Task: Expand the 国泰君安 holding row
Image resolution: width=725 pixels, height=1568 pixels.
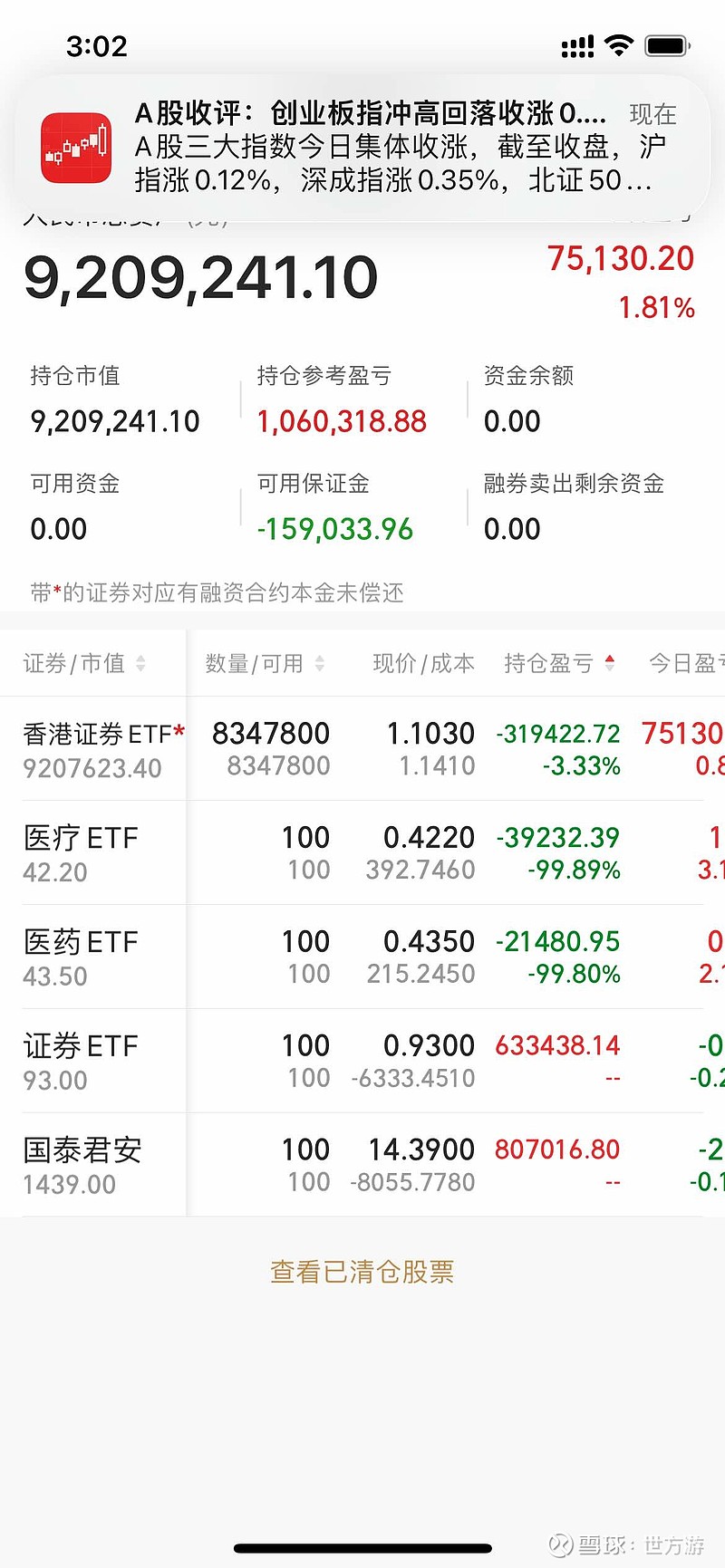Action: [x=362, y=1164]
